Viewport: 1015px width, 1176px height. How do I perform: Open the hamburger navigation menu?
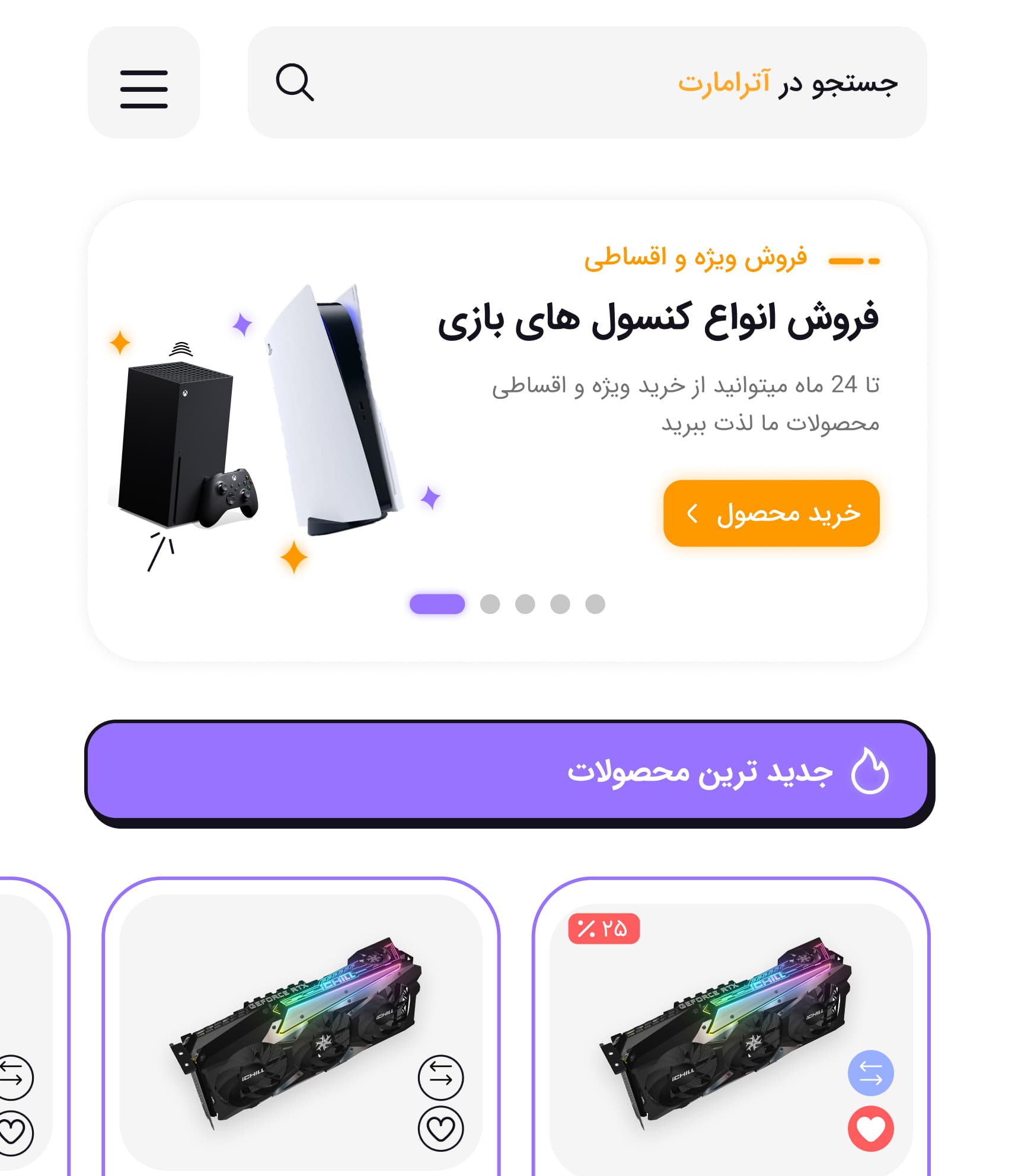coord(143,88)
